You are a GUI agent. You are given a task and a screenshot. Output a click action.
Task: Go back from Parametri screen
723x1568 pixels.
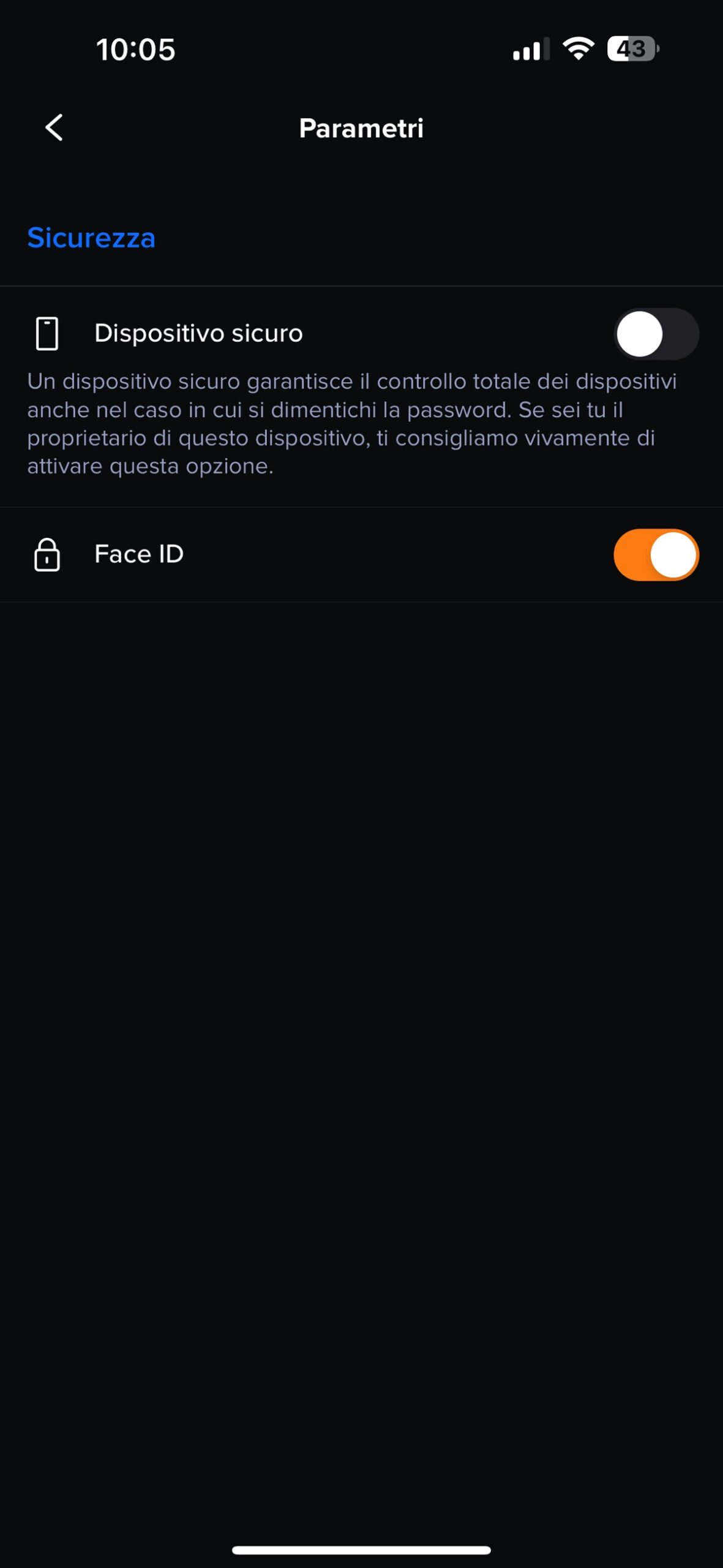pos(54,127)
